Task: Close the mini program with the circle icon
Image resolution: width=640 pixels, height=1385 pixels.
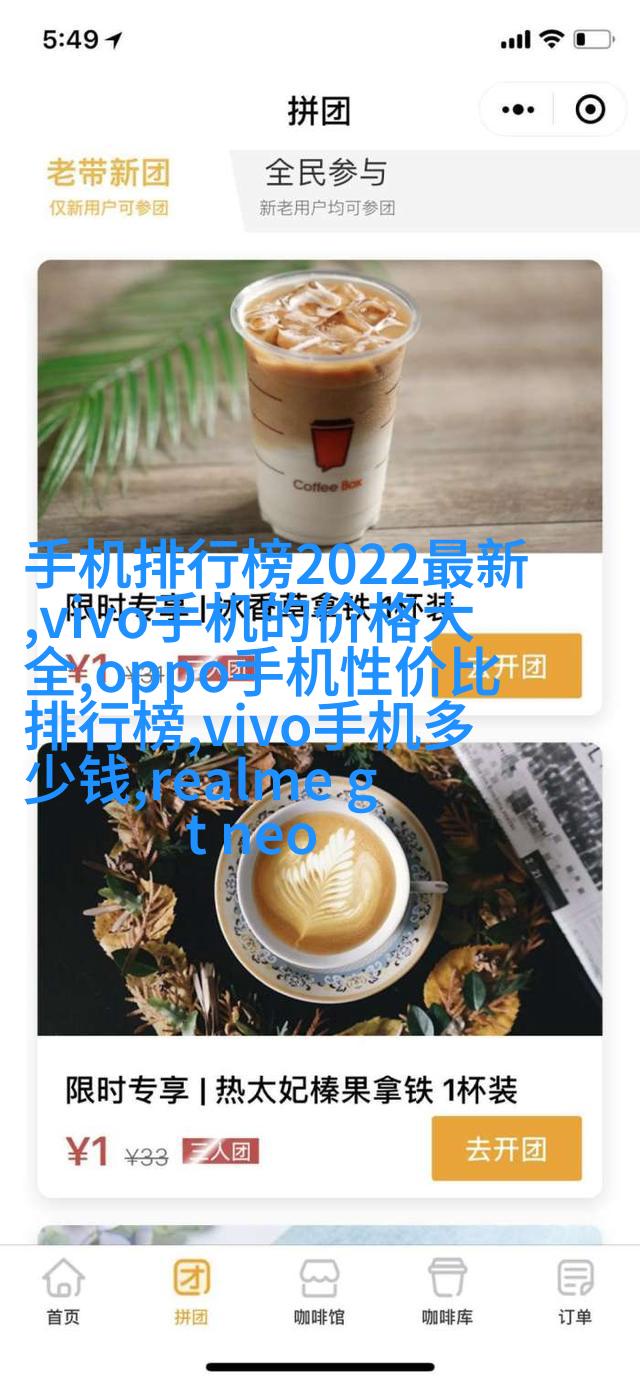Action: click(590, 110)
